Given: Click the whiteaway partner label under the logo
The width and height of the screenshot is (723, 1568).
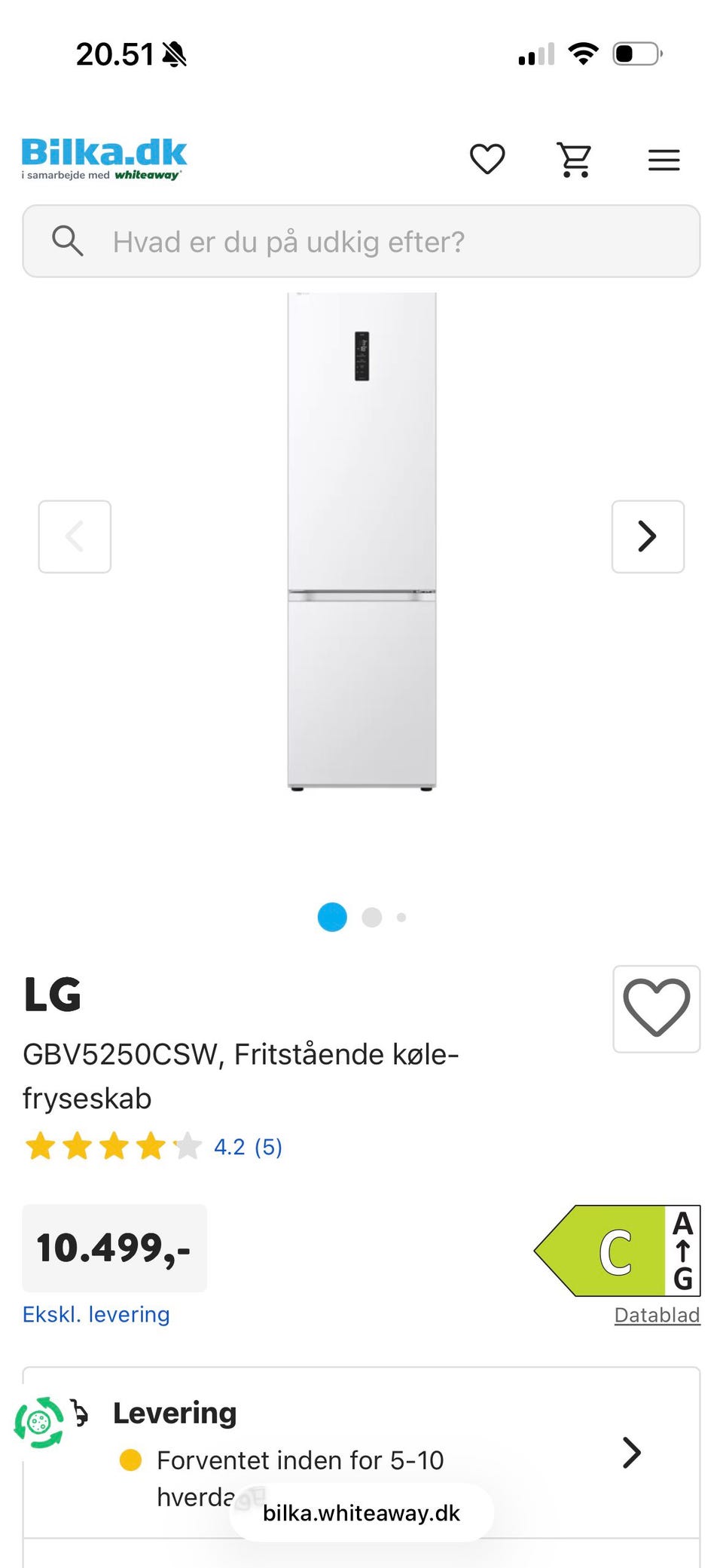Looking at the screenshot, I should (x=103, y=174).
